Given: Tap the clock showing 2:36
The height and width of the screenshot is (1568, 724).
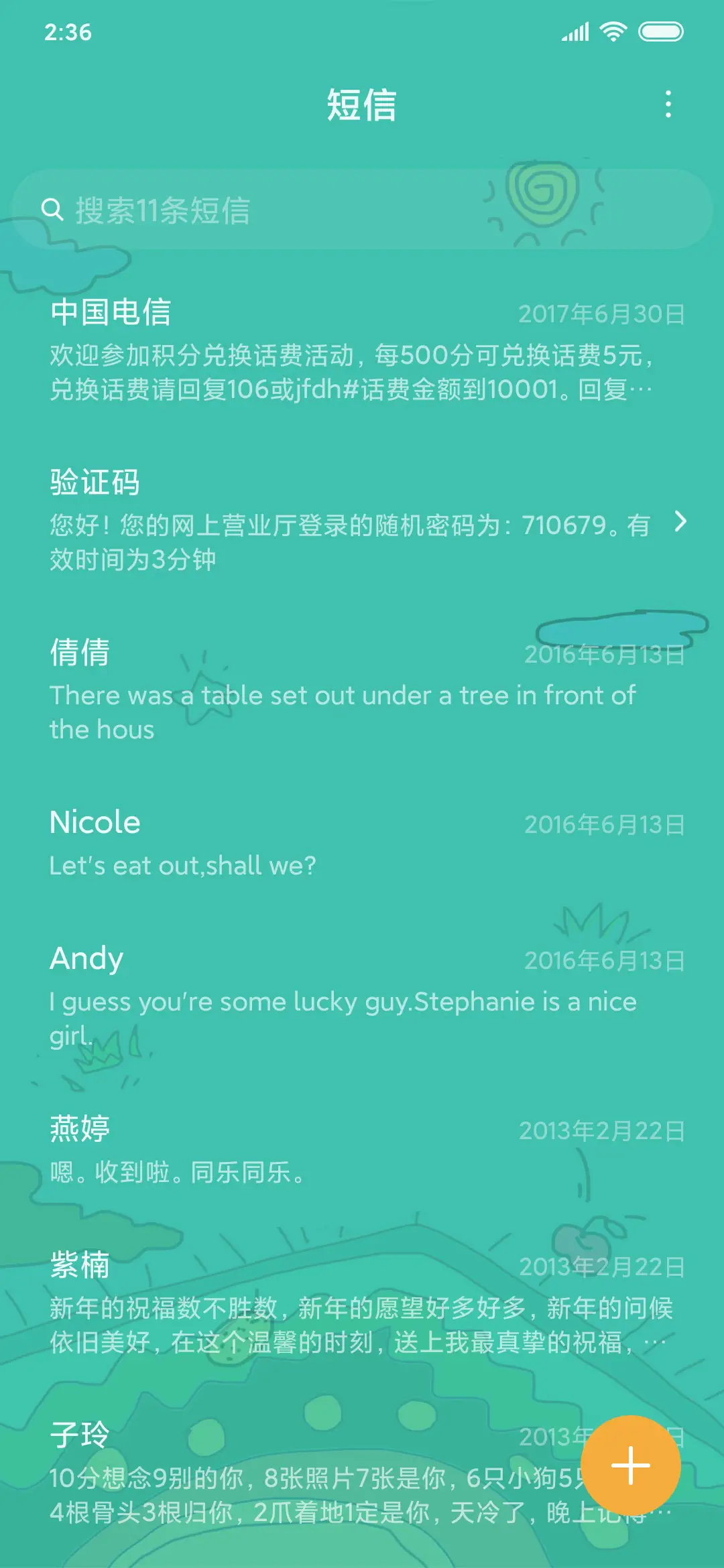Looking at the screenshot, I should click(67, 30).
